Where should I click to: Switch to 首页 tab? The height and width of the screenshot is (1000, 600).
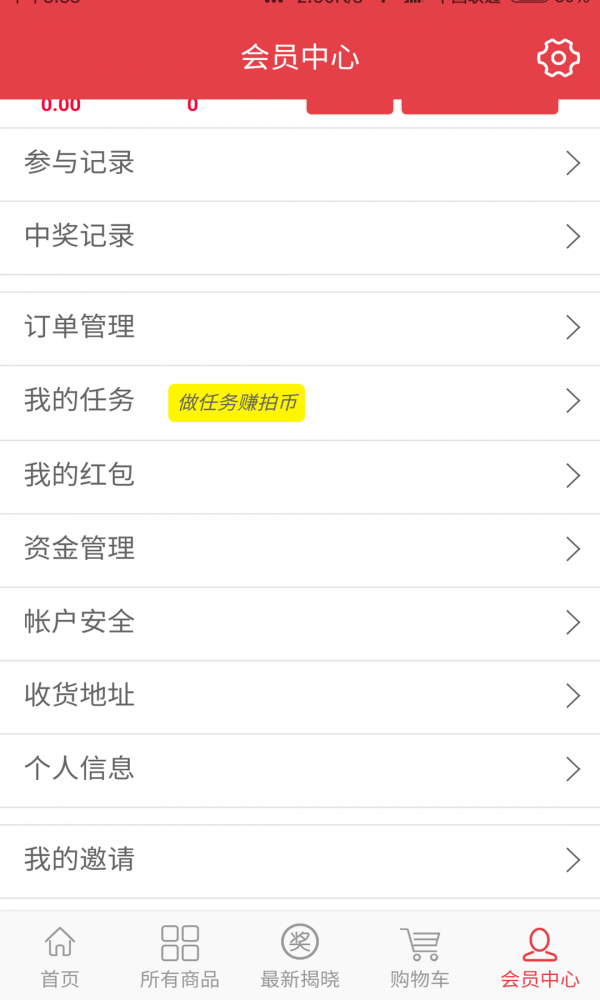(60, 956)
